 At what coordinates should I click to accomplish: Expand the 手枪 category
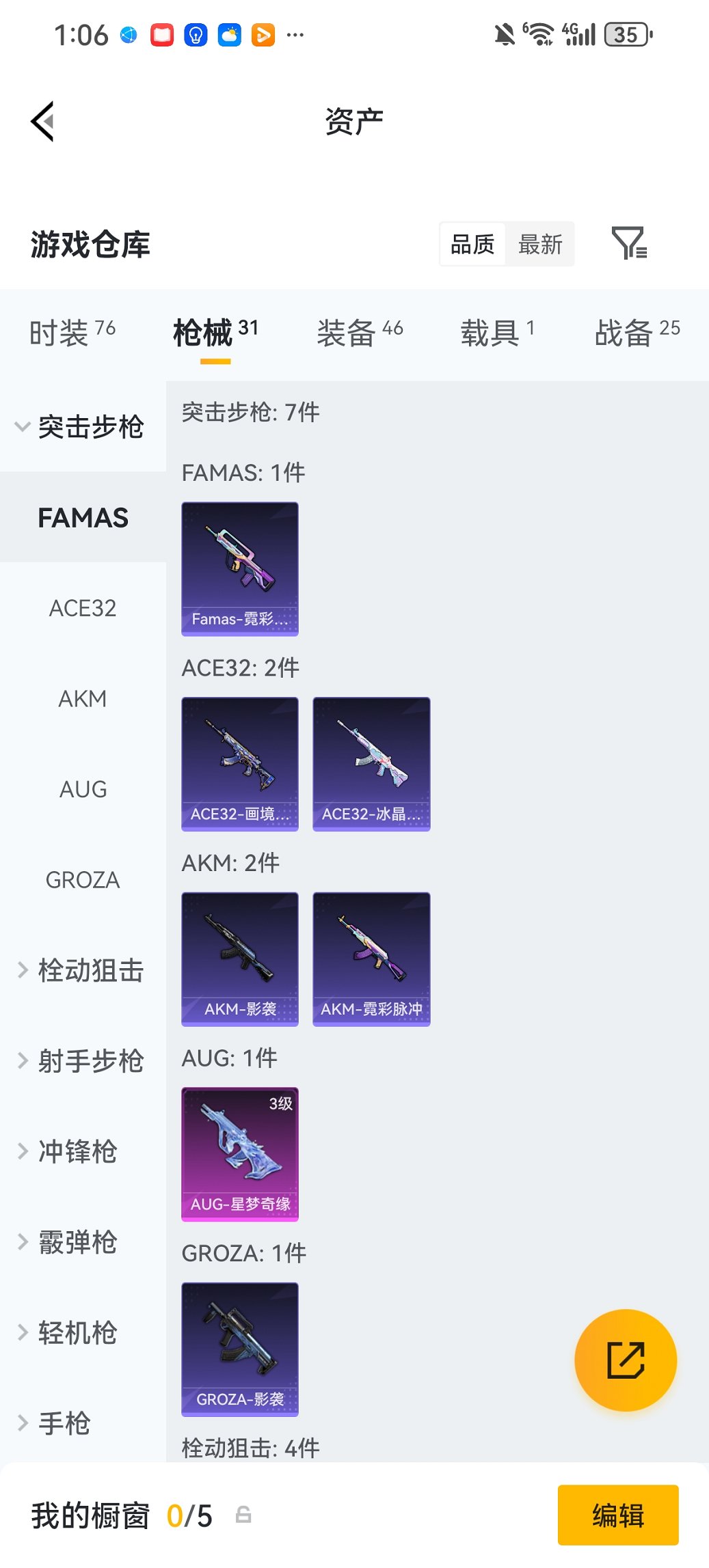63,1423
